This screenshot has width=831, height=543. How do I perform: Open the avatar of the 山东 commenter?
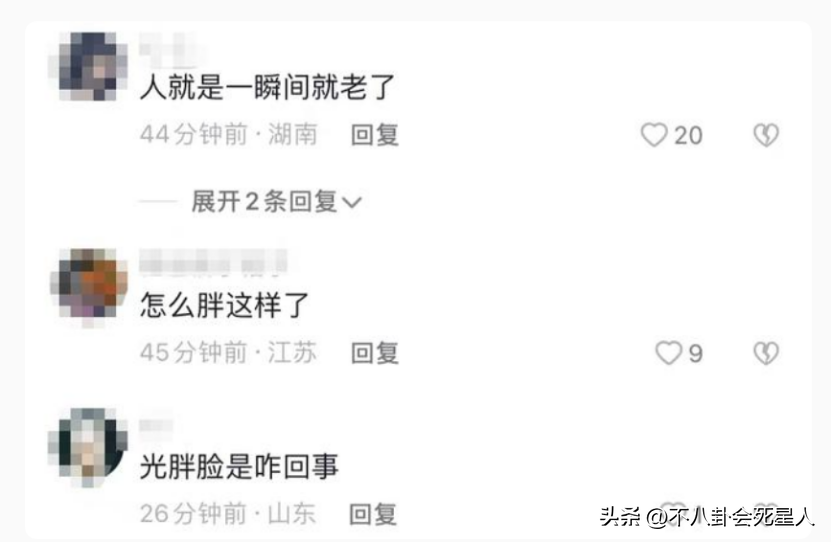click(86, 447)
